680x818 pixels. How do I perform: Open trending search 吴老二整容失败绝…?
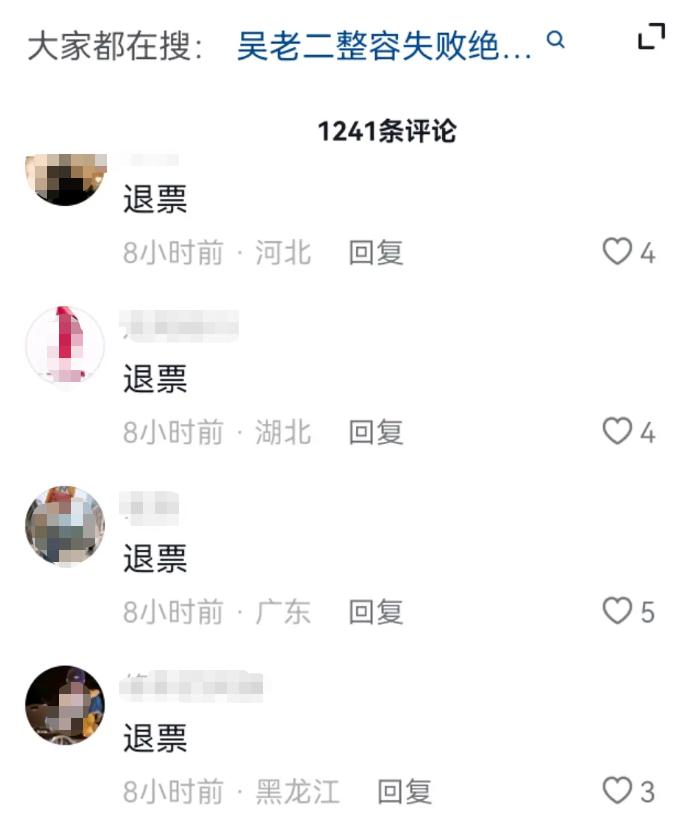385,46
